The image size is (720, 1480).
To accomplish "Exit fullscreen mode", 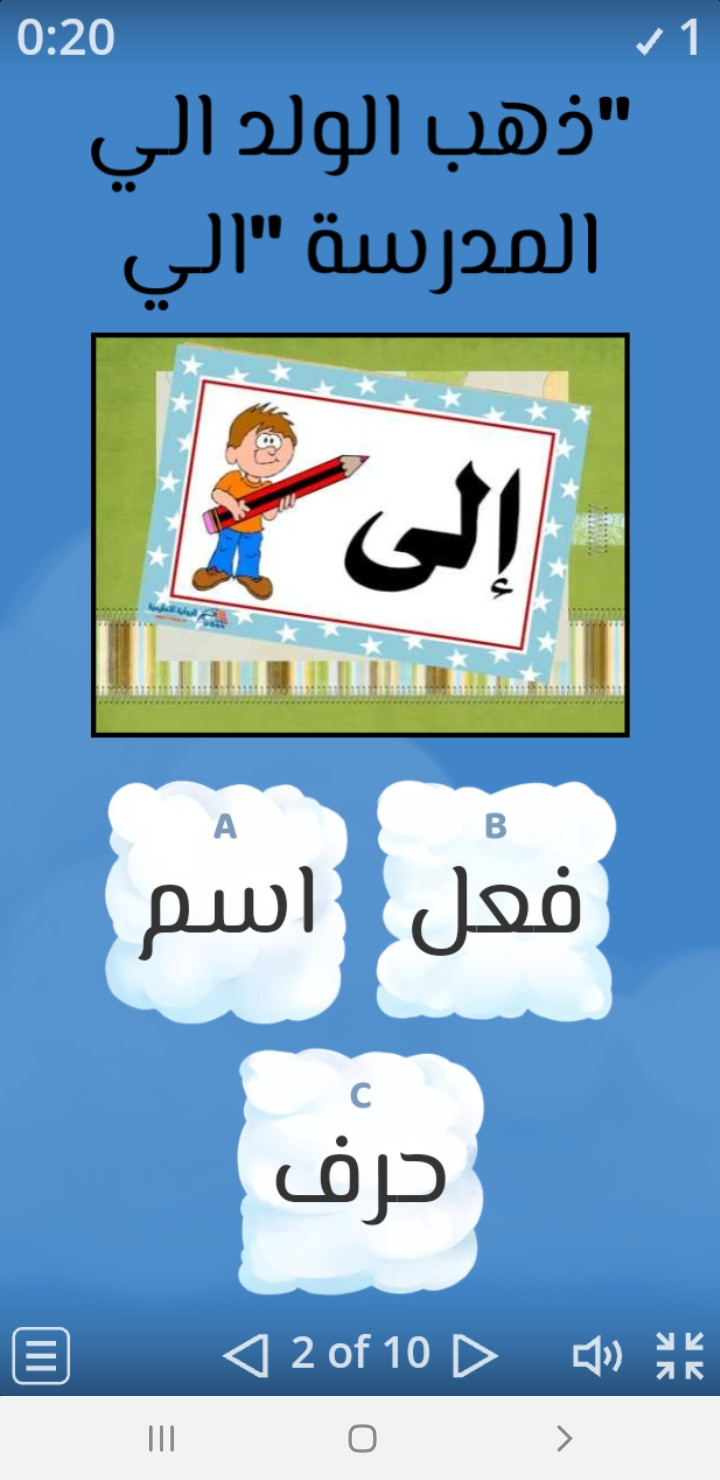I will coord(680,1356).
